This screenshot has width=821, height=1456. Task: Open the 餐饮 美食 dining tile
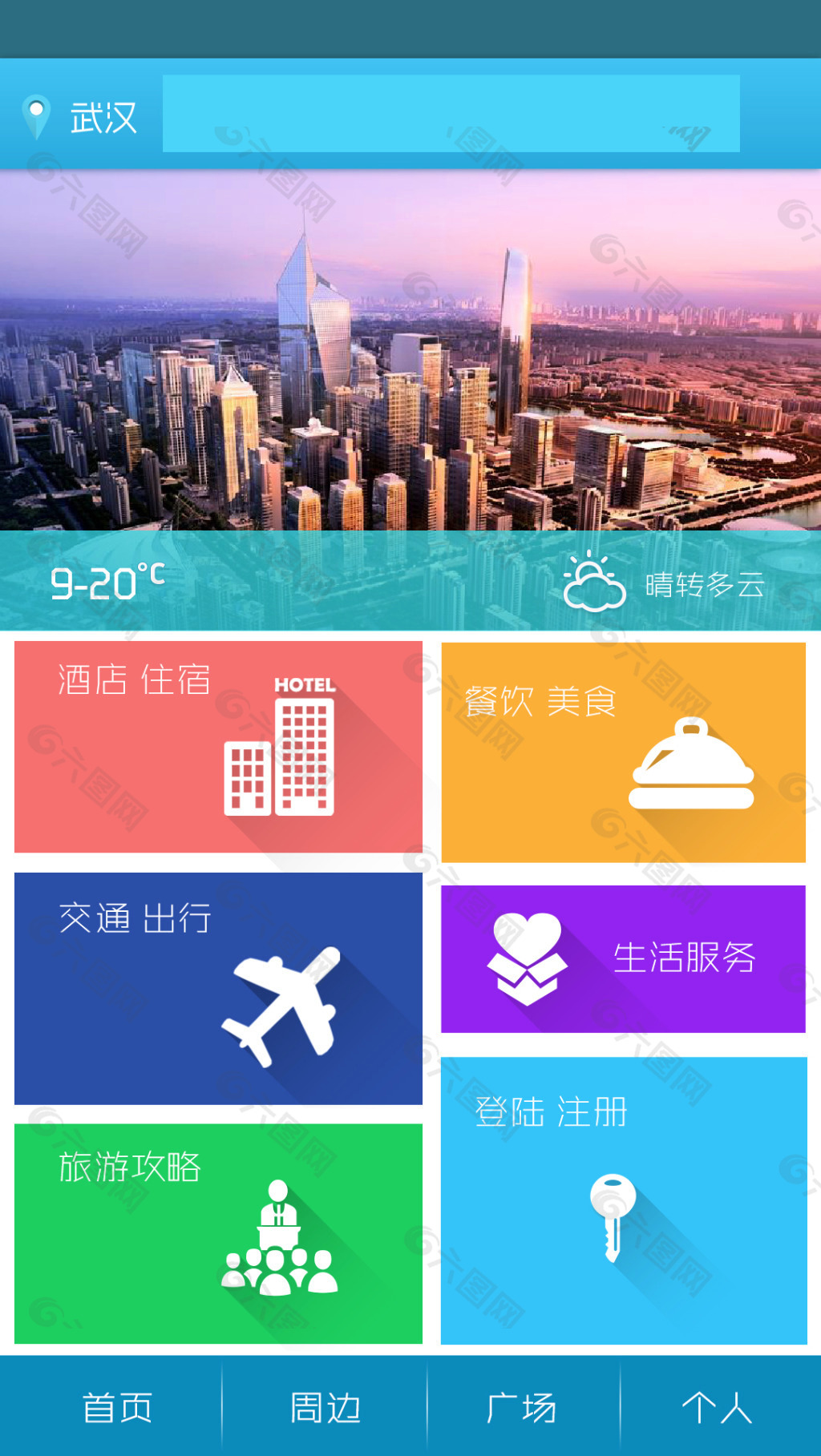pyautogui.click(x=623, y=752)
